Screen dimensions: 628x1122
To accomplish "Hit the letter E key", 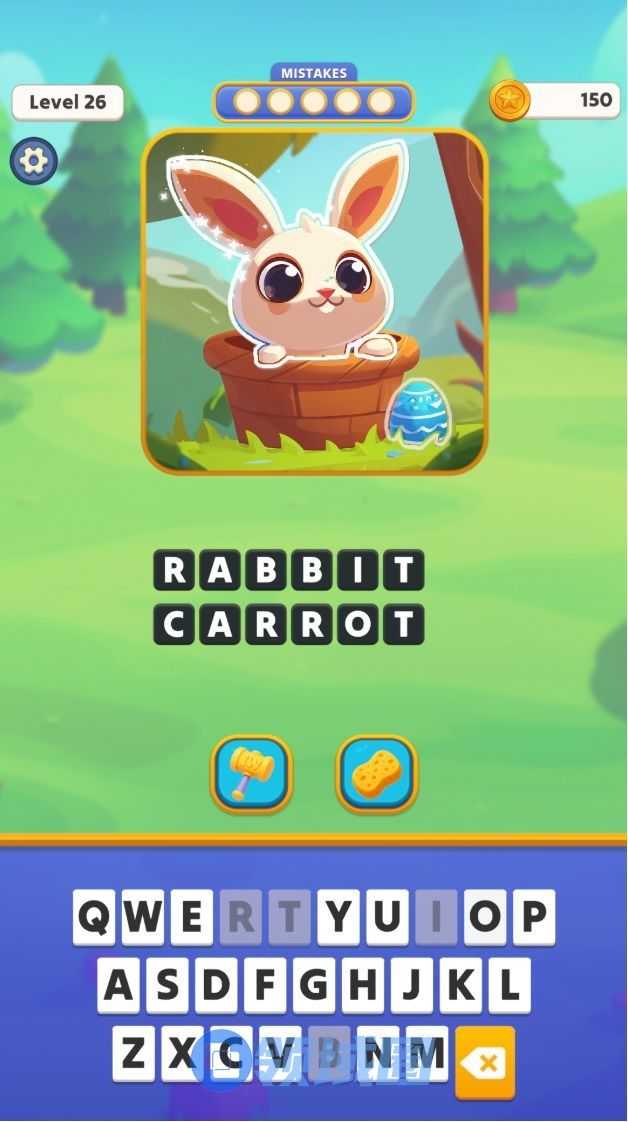I will (192, 917).
